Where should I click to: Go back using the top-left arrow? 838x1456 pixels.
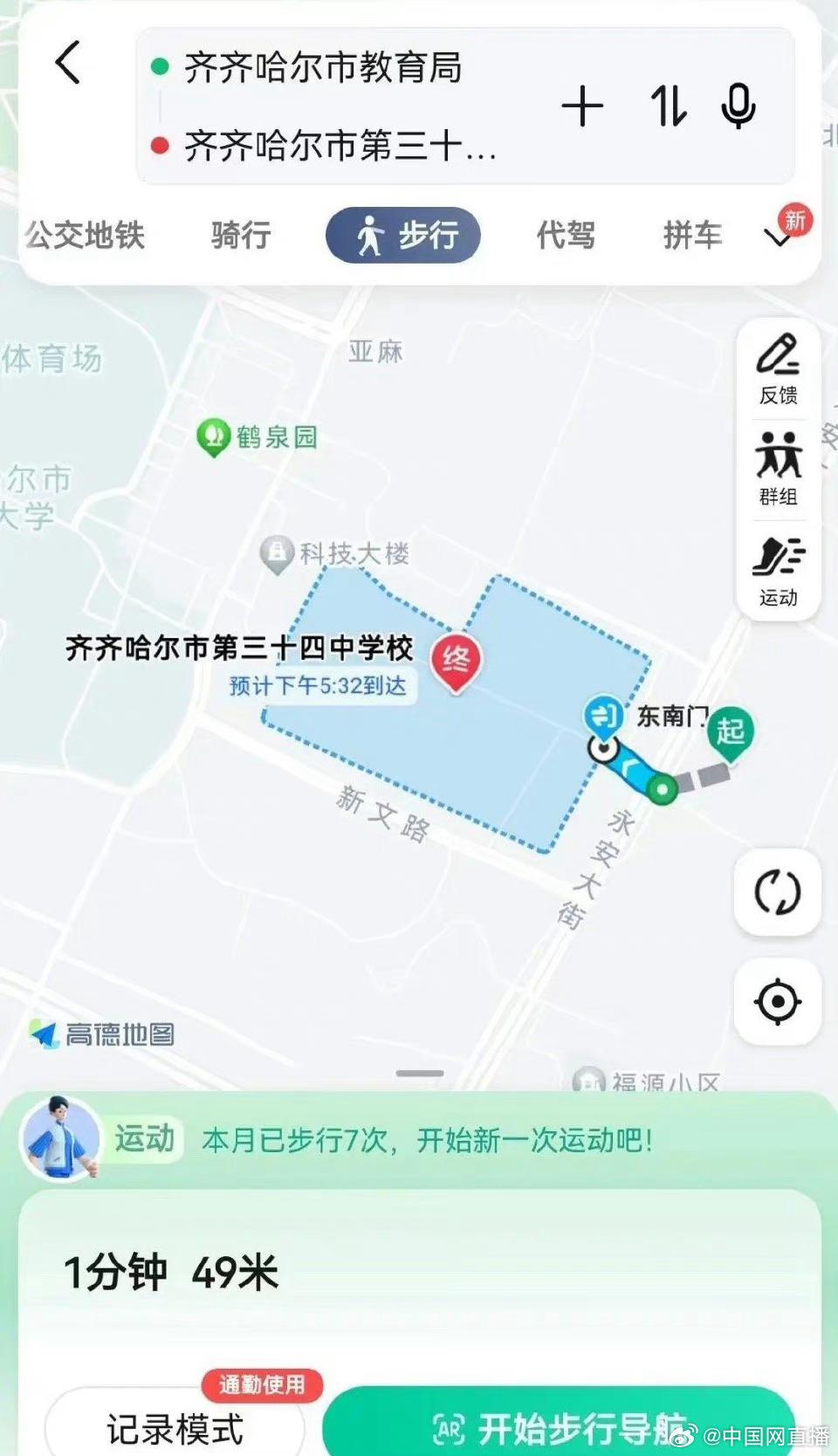coord(67,63)
